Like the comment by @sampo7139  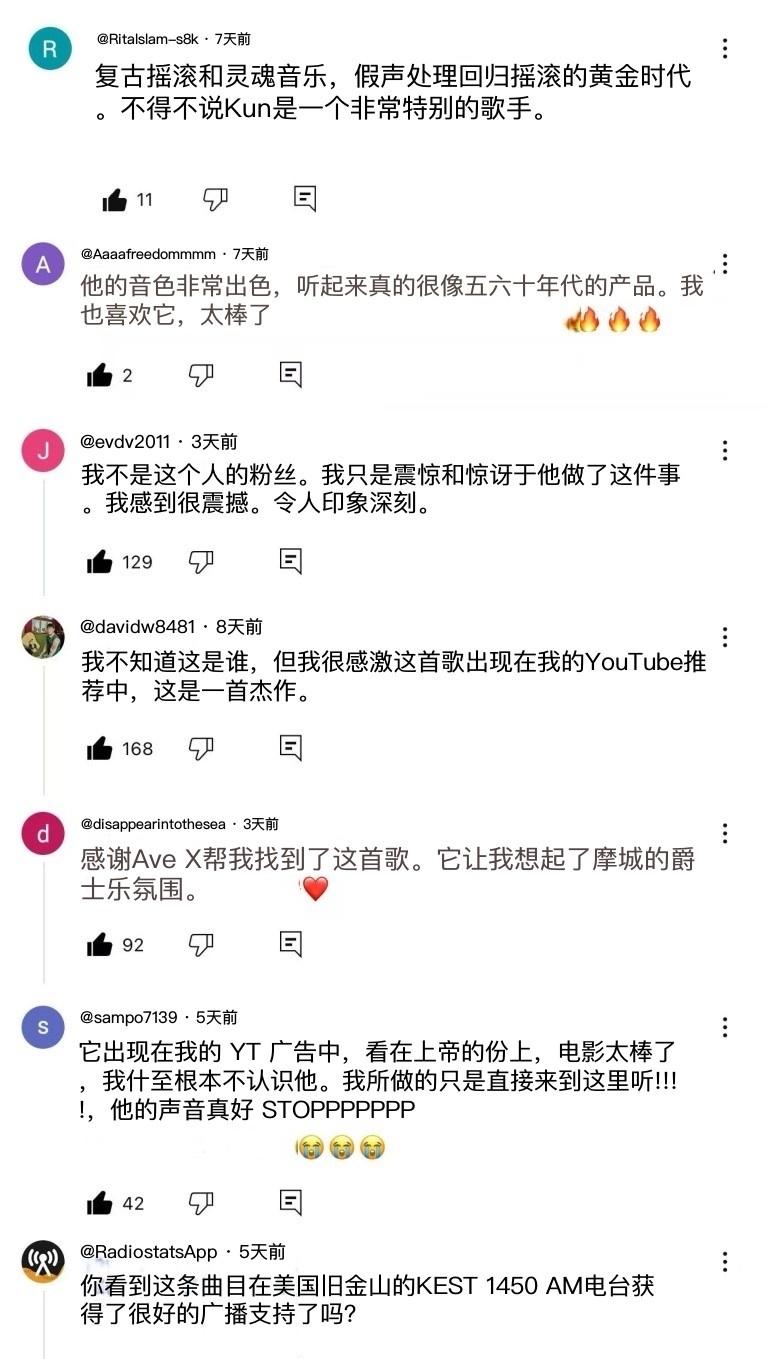(x=100, y=1203)
